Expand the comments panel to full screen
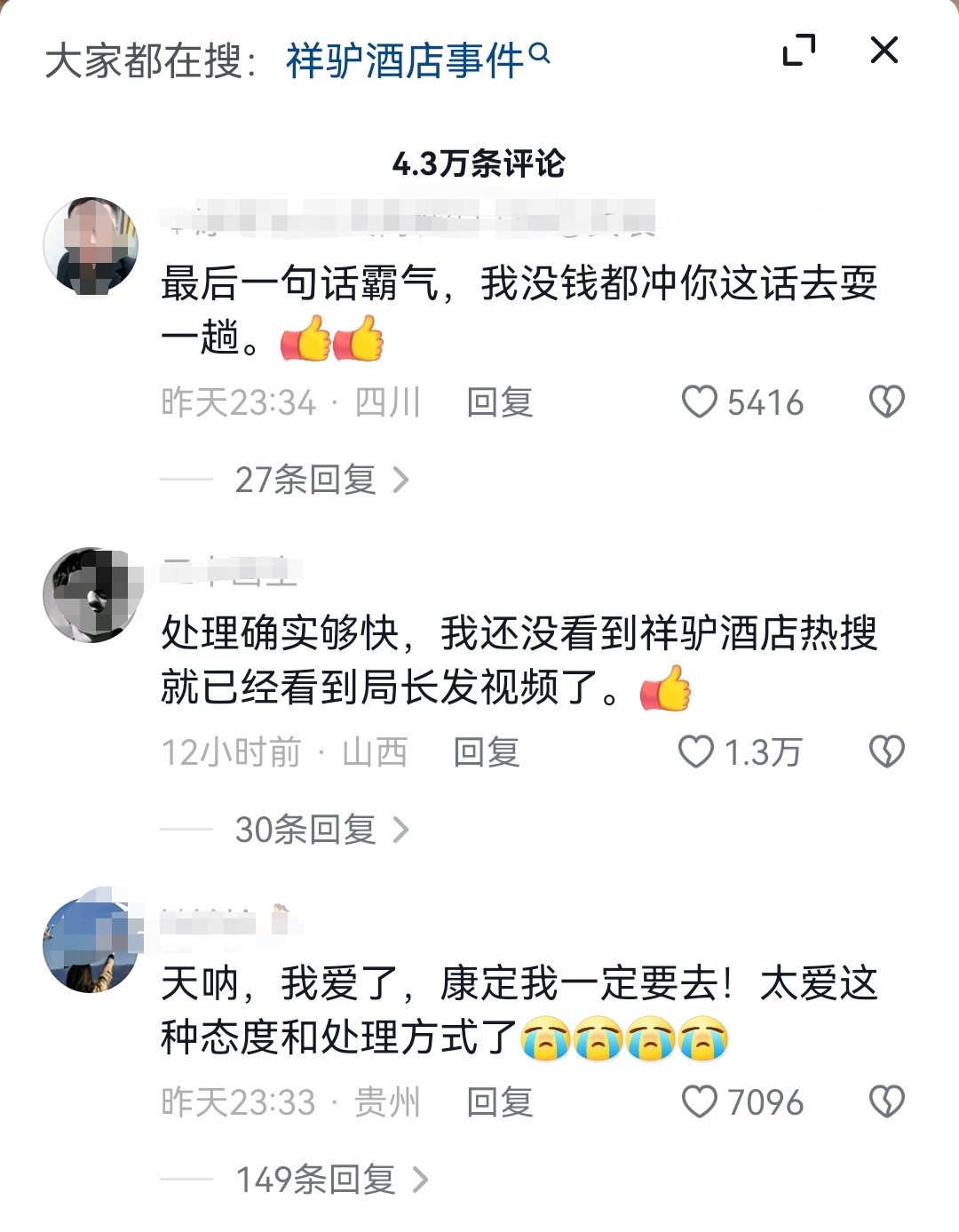This screenshot has width=959, height=1232. pos(798,51)
